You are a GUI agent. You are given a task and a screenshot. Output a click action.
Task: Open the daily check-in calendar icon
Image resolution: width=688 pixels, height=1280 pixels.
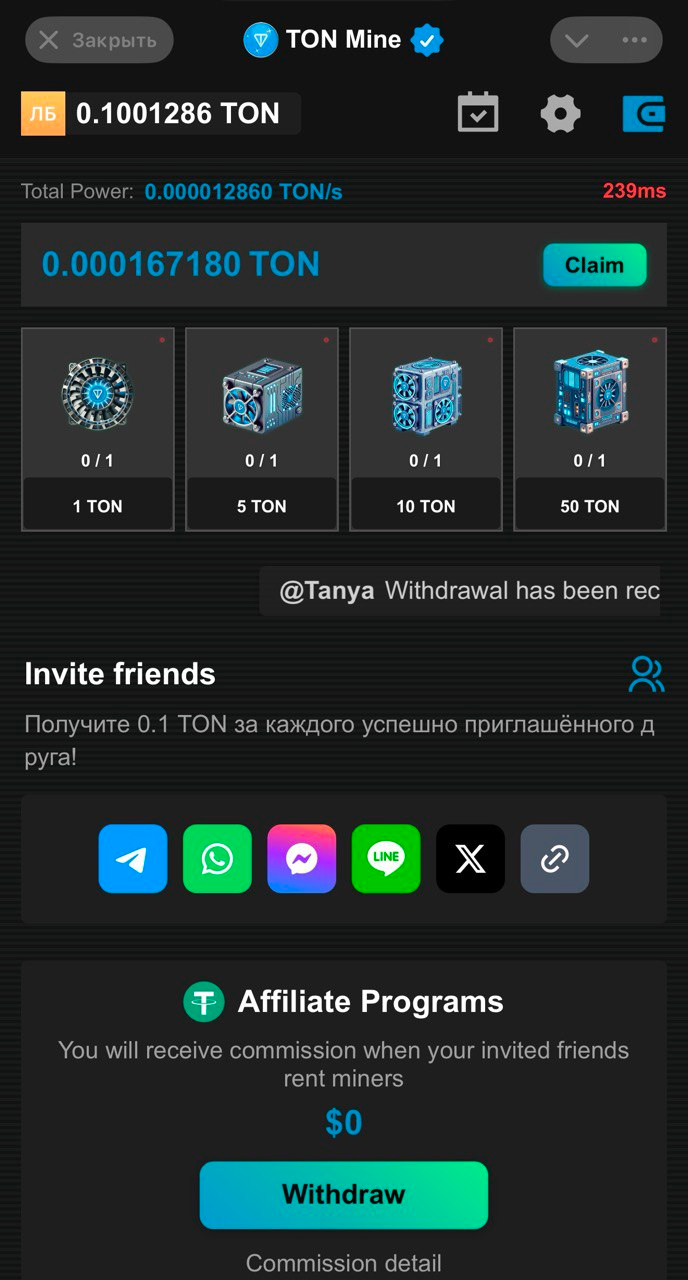(478, 113)
